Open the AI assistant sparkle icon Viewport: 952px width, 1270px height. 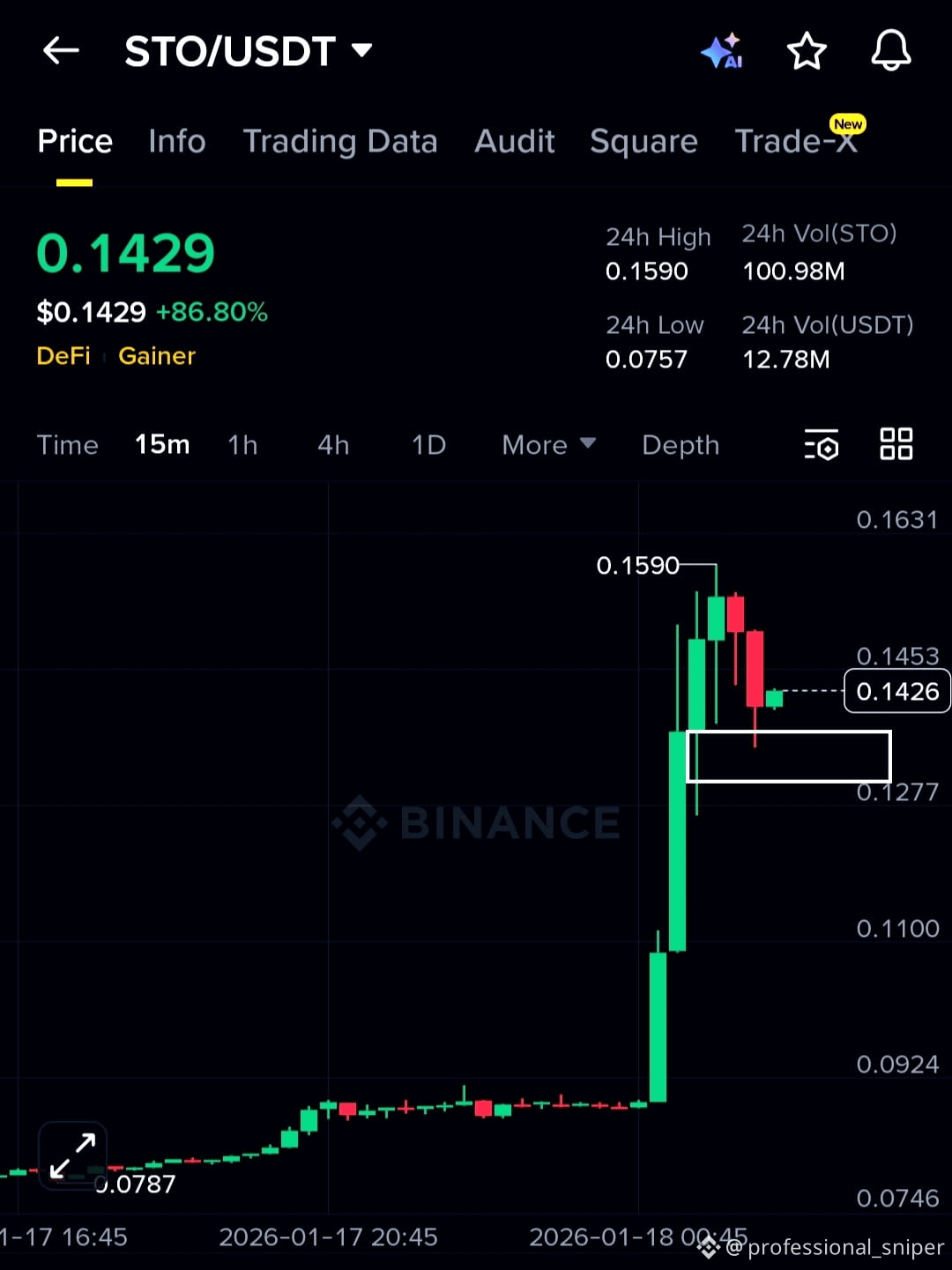(721, 51)
